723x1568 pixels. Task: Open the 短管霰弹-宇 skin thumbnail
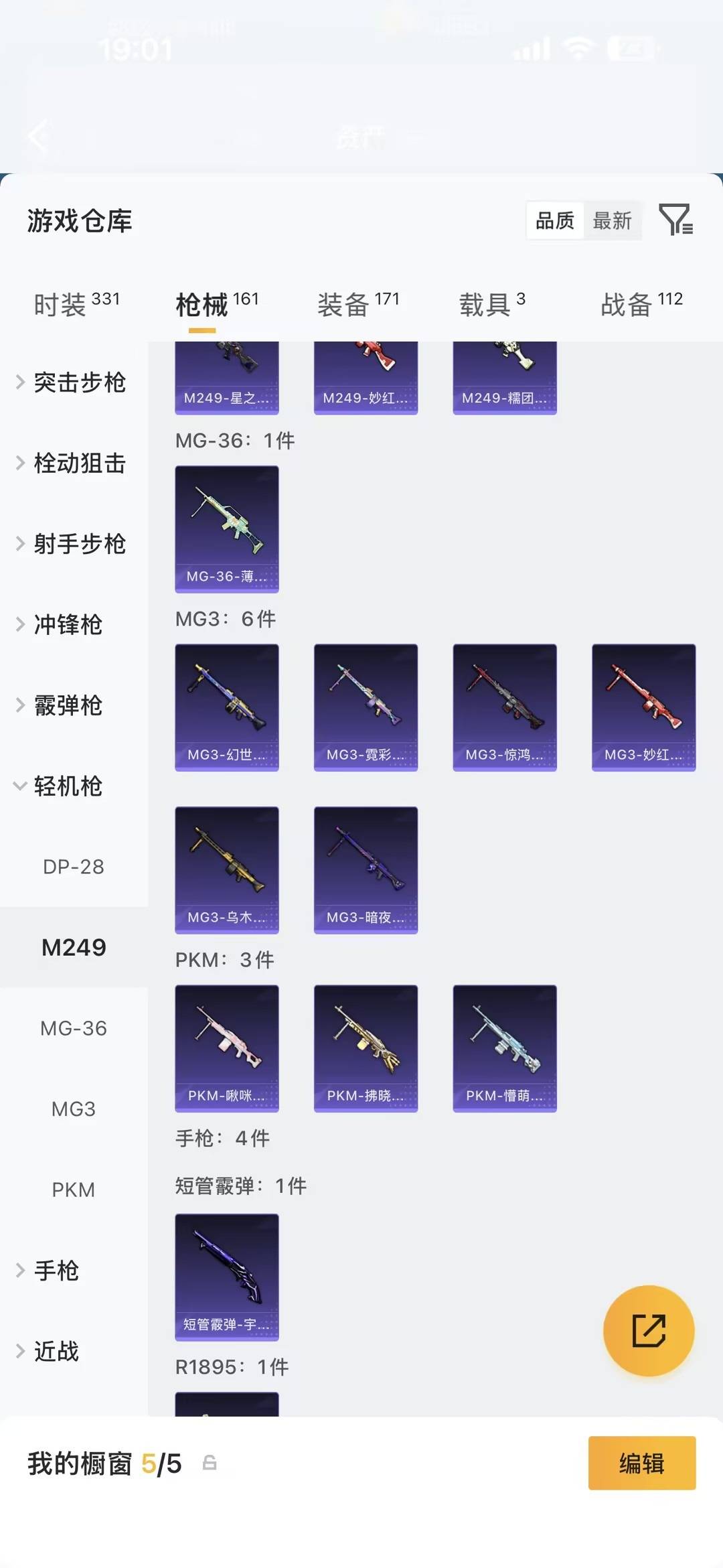point(227,1276)
